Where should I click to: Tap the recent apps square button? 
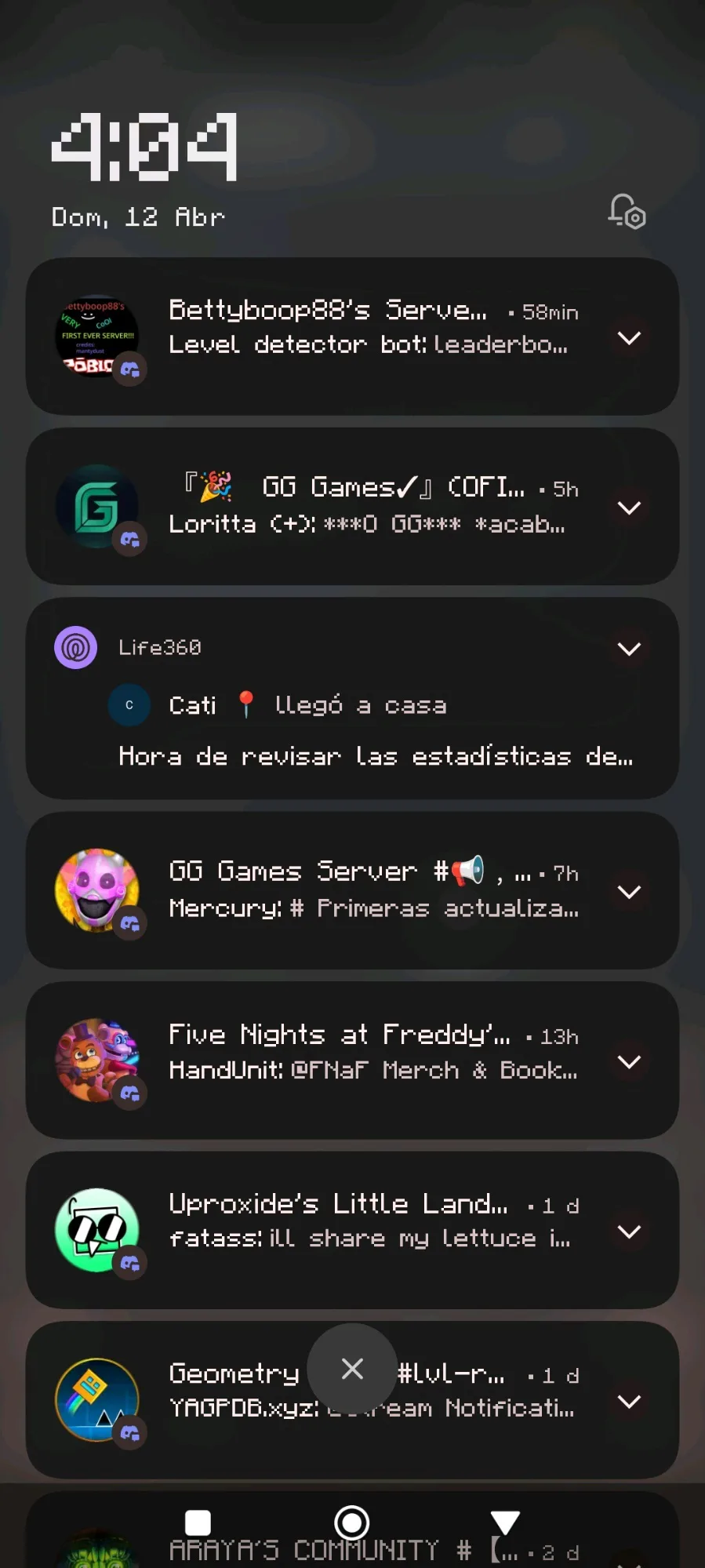tap(198, 1523)
